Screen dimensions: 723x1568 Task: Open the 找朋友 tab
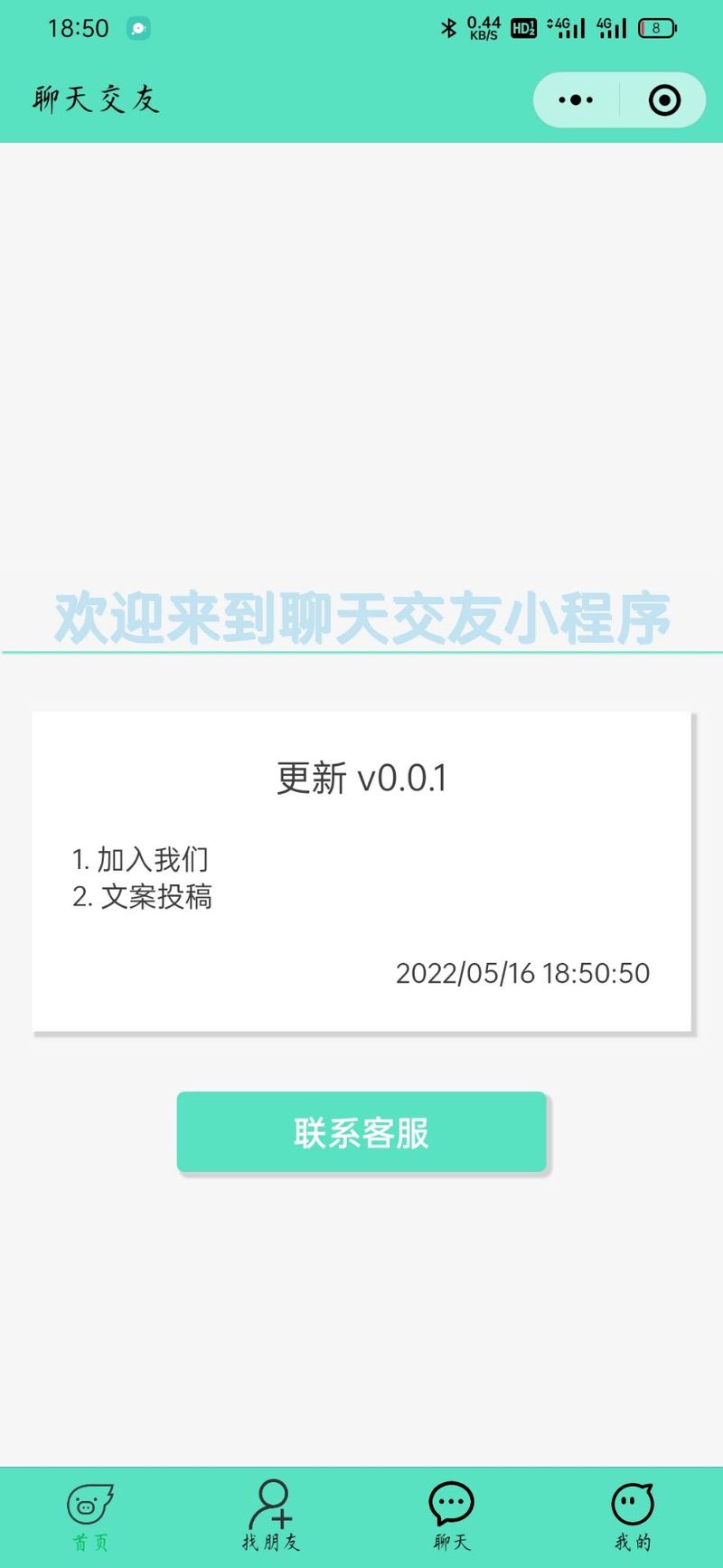tap(270, 1518)
